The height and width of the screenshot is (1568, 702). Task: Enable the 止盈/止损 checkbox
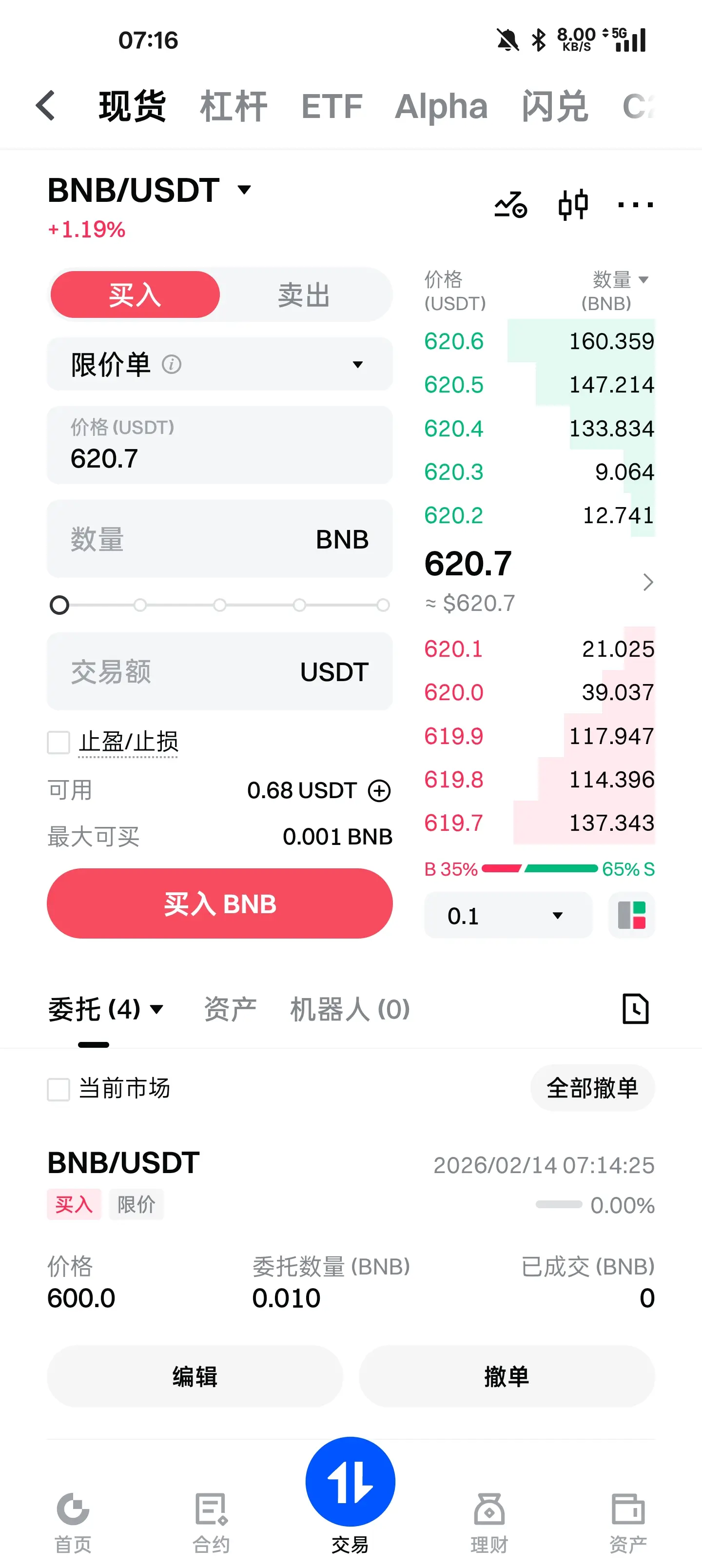tap(58, 742)
